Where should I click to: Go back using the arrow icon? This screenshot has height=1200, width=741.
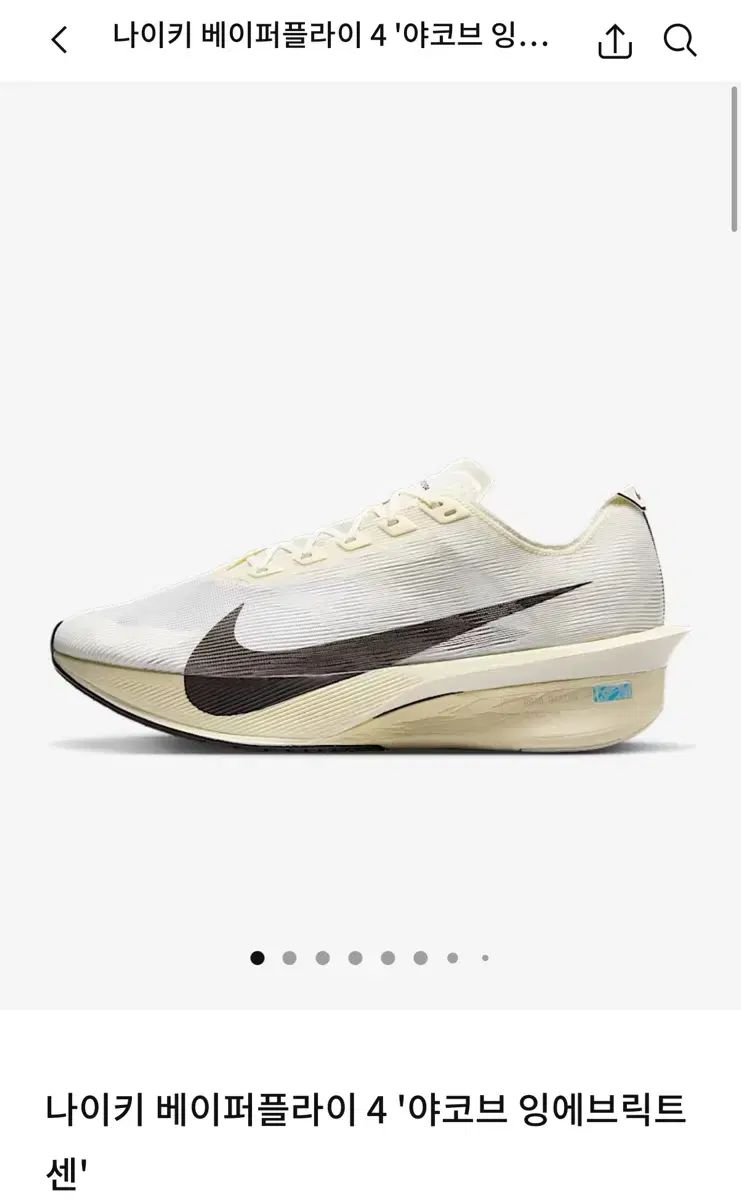pyautogui.click(x=60, y=41)
